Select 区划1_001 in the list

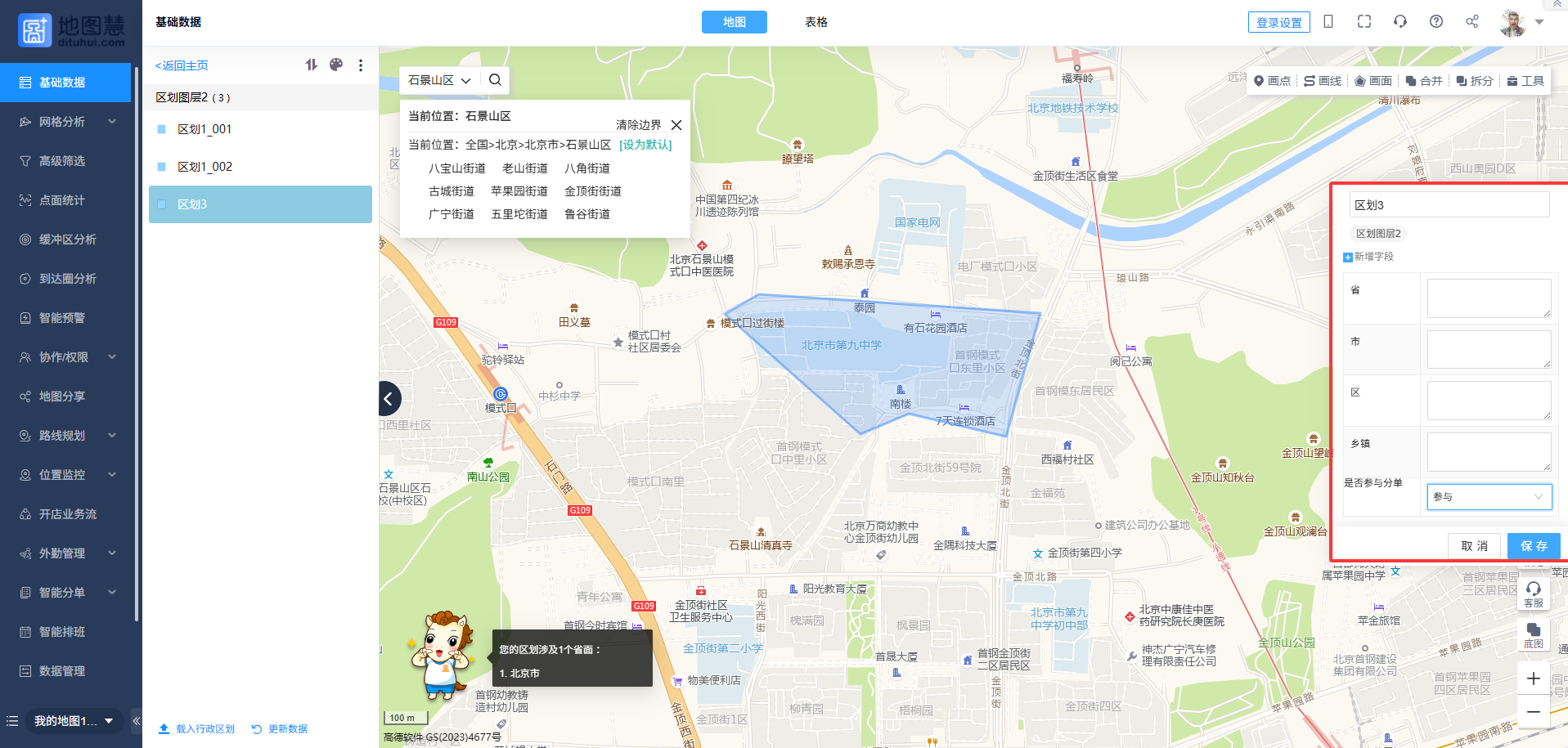pos(204,129)
